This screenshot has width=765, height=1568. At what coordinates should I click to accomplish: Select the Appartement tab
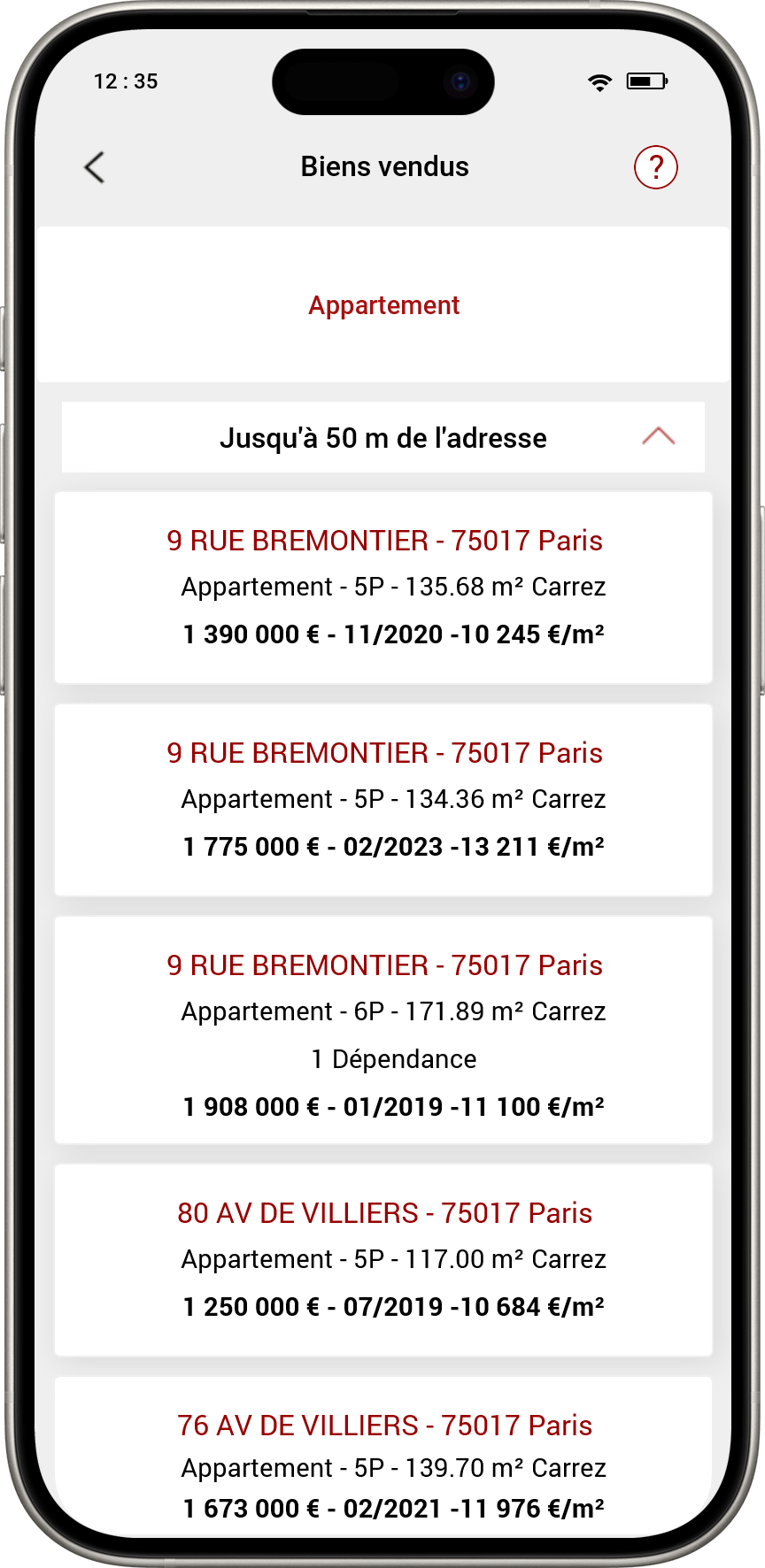click(x=383, y=305)
